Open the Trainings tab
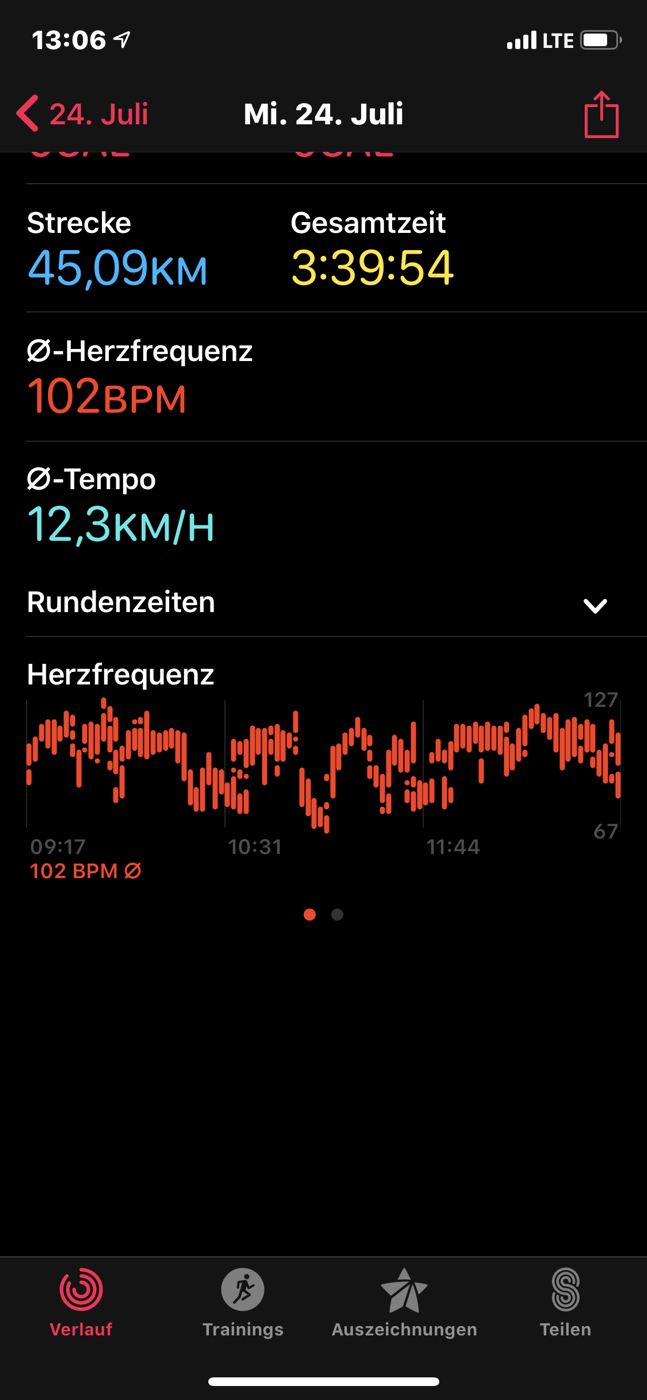This screenshot has height=1400, width=647. pyautogui.click(x=243, y=1301)
